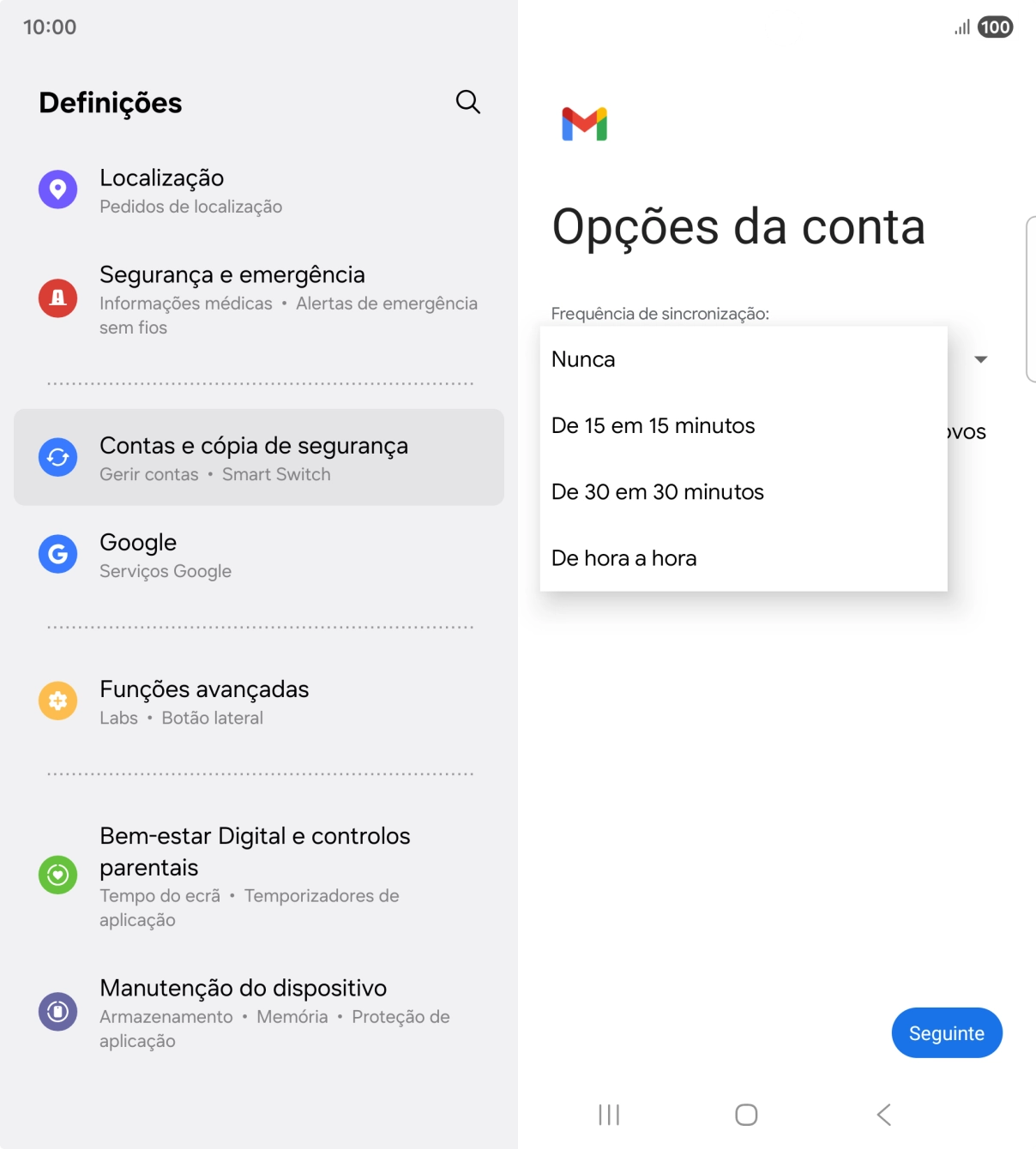1036x1149 pixels.
Task: Open the search in Definições
Action: tap(467, 101)
